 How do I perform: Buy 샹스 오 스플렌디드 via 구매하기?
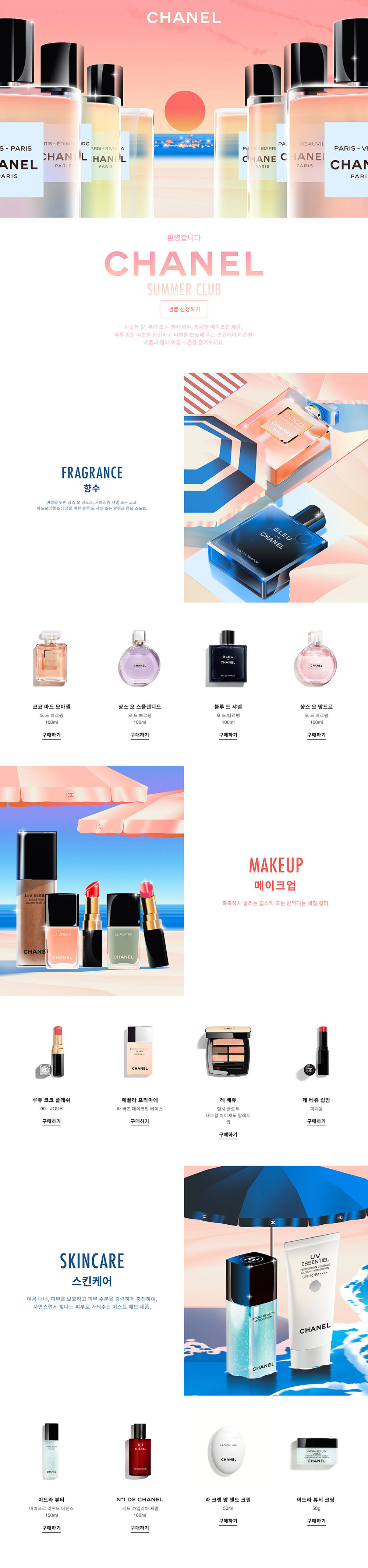pyautogui.click(x=140, y=735)
